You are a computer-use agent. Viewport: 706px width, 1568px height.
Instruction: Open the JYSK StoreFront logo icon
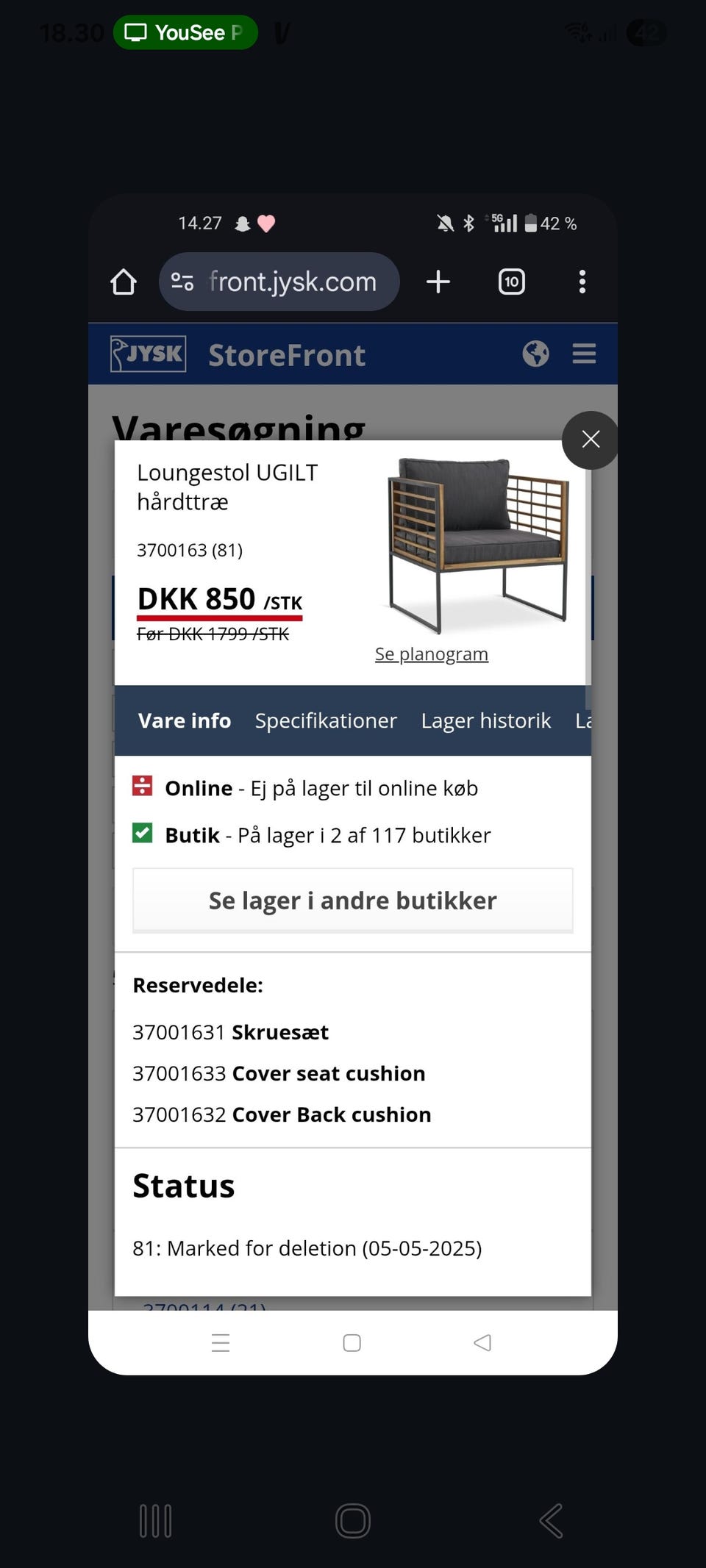(146, 354)
